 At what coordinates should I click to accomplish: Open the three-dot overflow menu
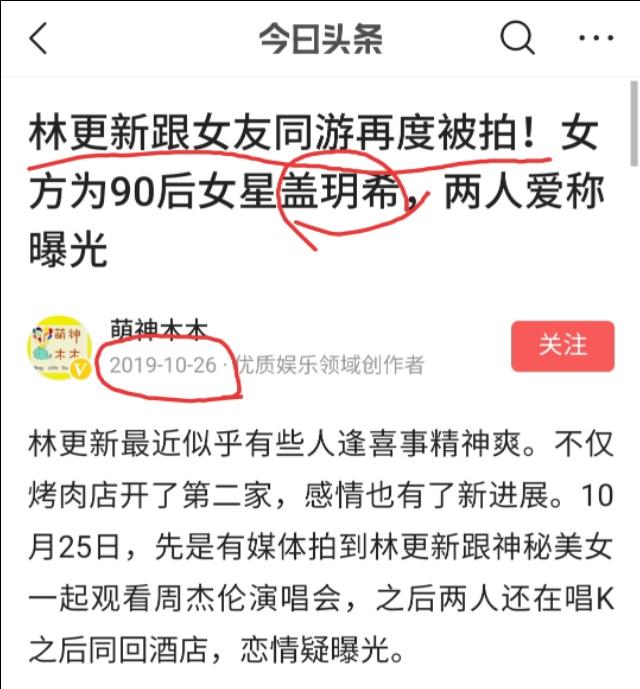[x=597, y=39]
